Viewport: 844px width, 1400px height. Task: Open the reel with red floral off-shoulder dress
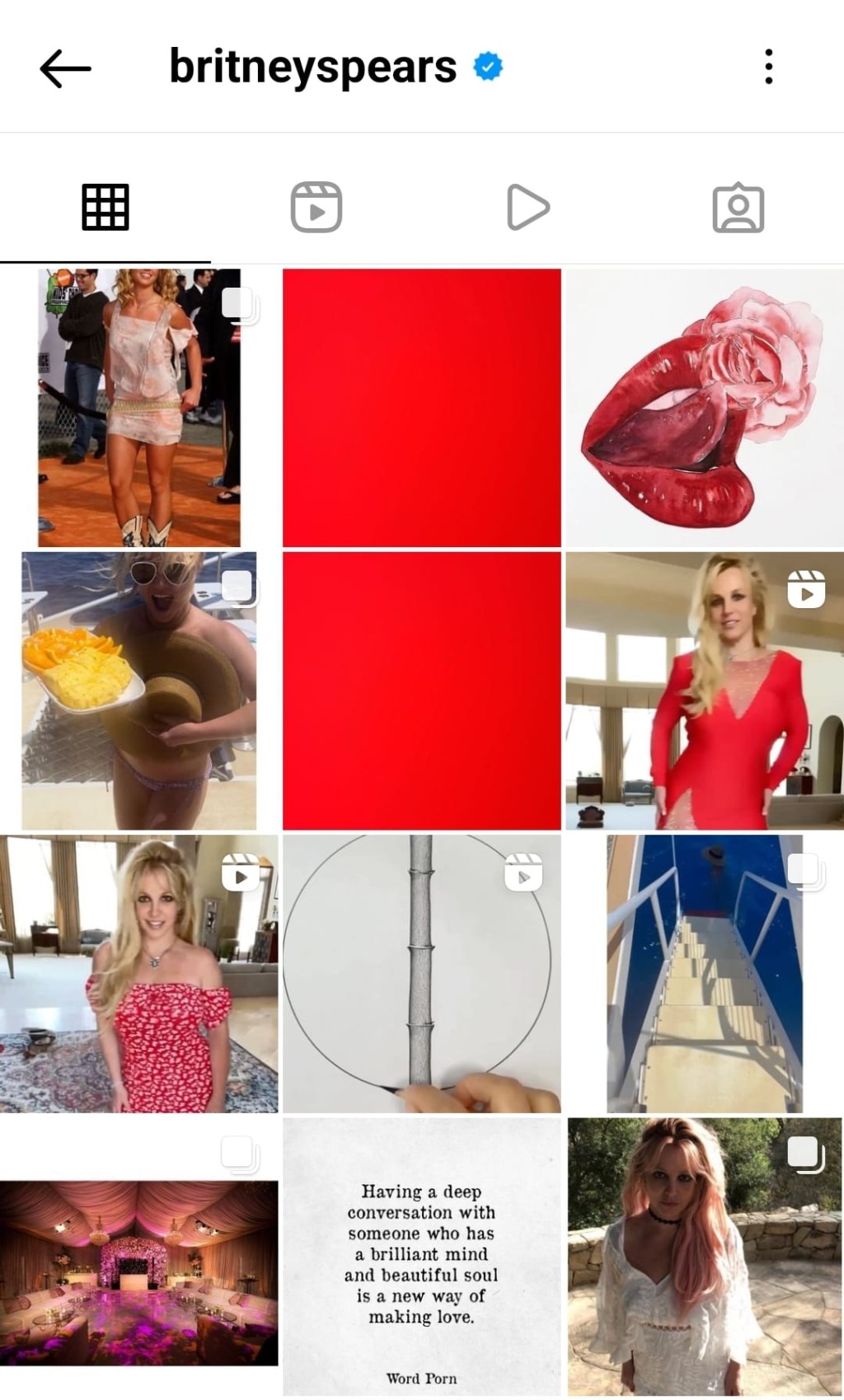click(139, 974)
